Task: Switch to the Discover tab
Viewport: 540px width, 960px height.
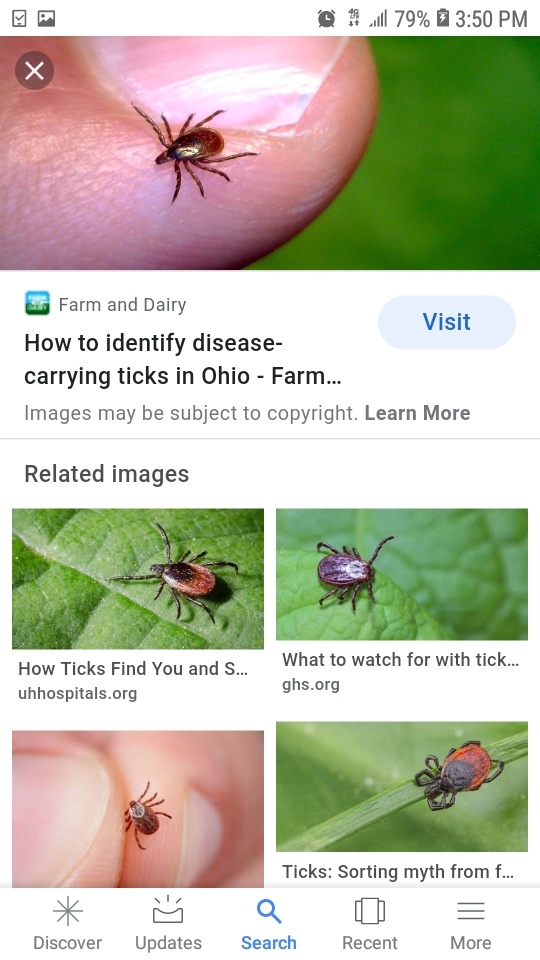Action: (x=67, y=924)
